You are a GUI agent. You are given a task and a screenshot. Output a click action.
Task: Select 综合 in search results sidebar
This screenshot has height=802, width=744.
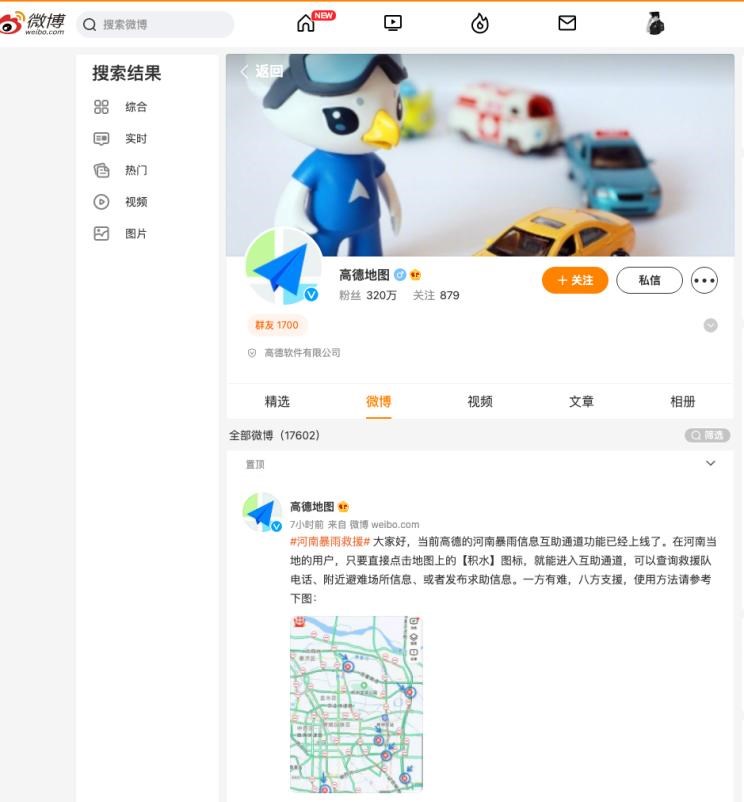pos(135,107)
